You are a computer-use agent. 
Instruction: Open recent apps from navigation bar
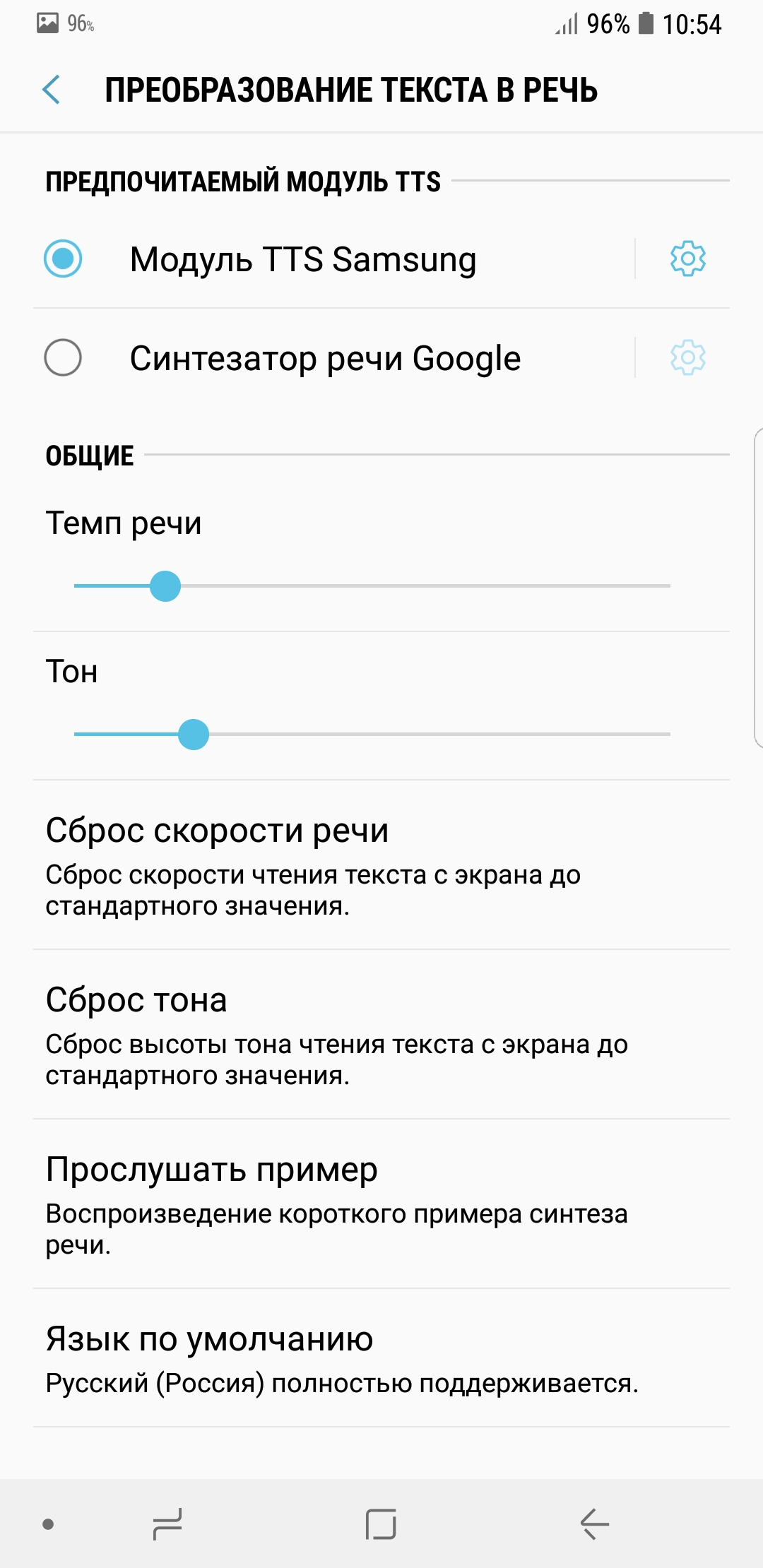point(167,1524)
